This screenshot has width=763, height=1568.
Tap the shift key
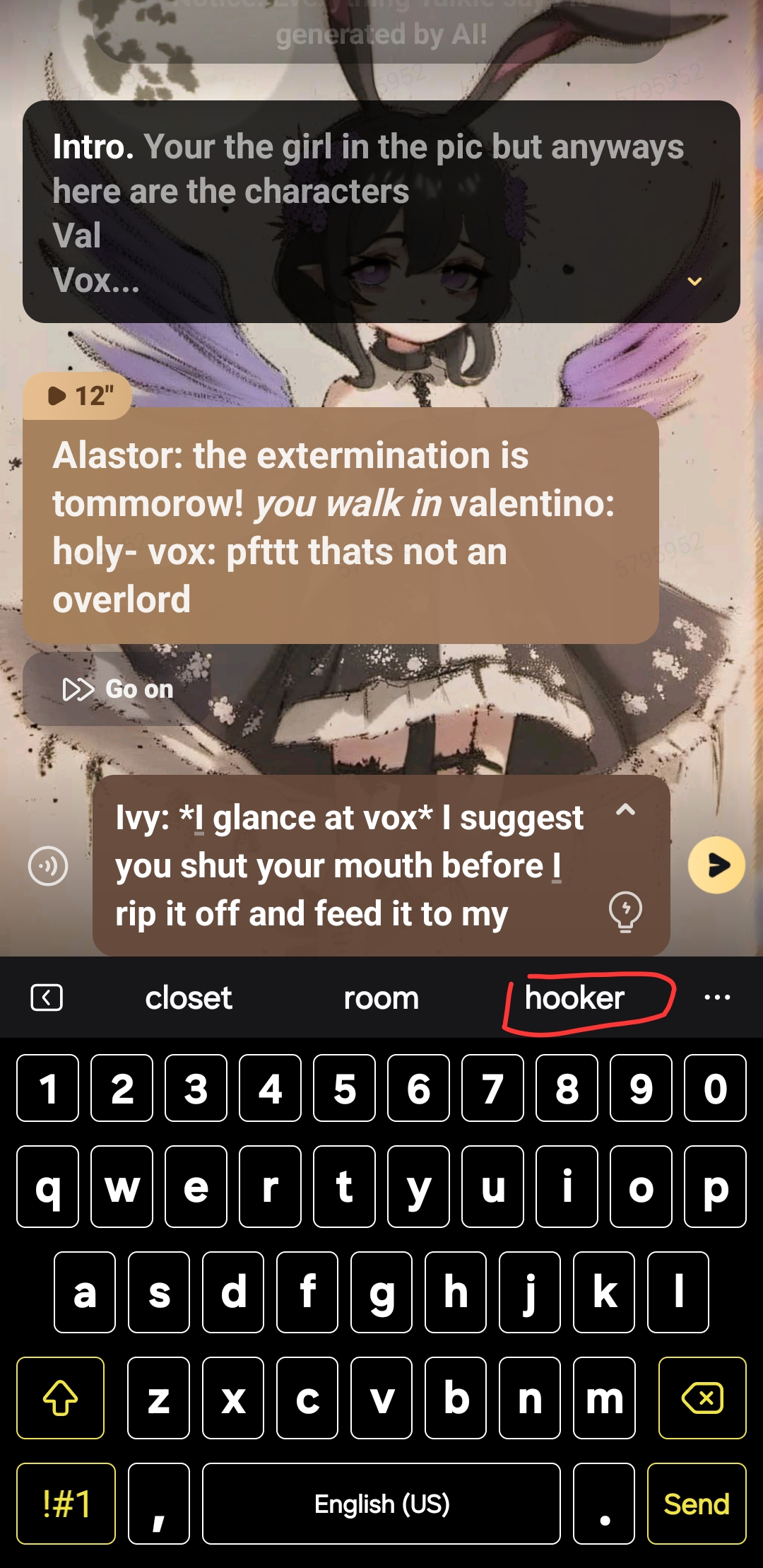tap(60, 1398)
